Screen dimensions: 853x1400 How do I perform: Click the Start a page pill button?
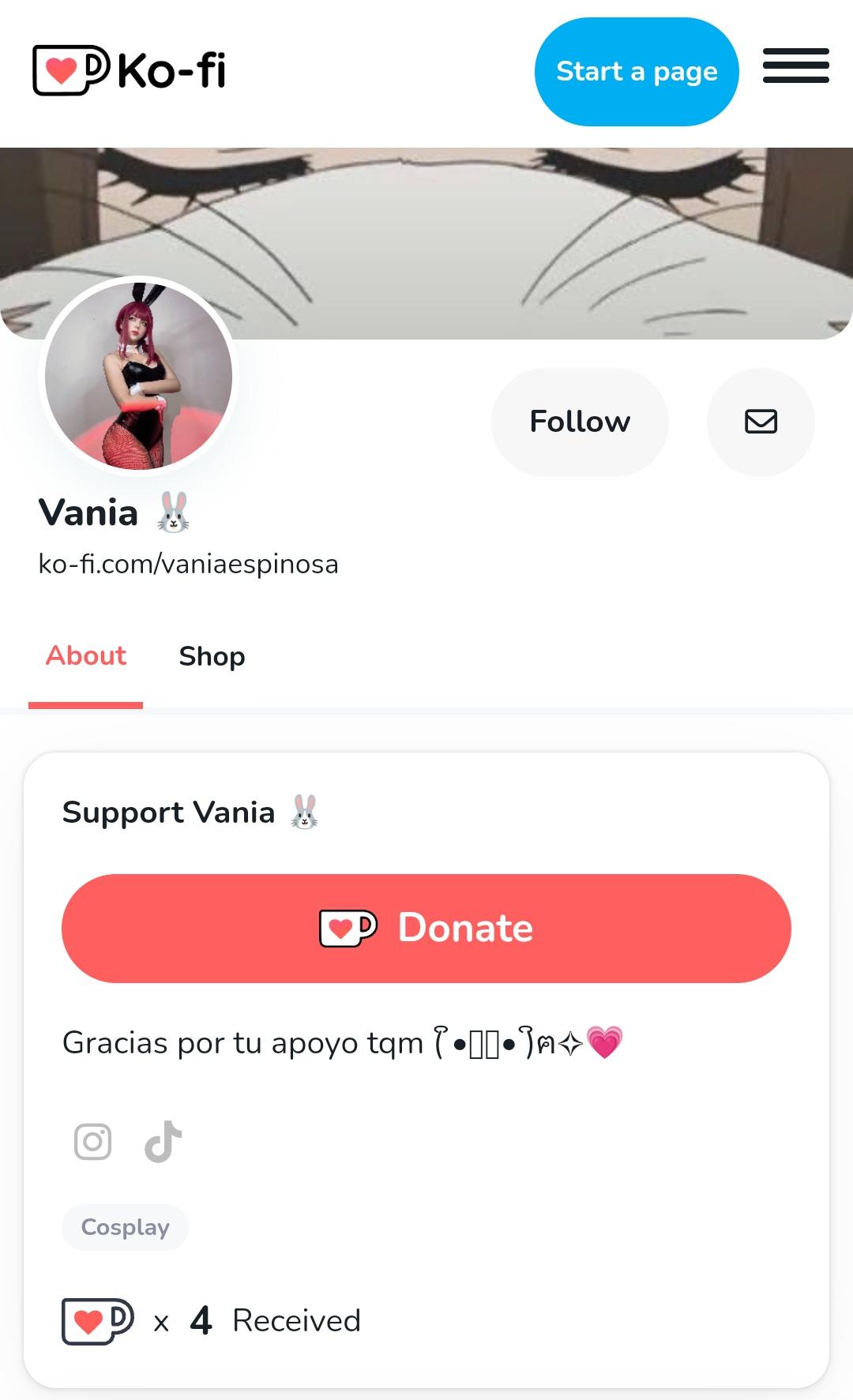click(637, 71)
